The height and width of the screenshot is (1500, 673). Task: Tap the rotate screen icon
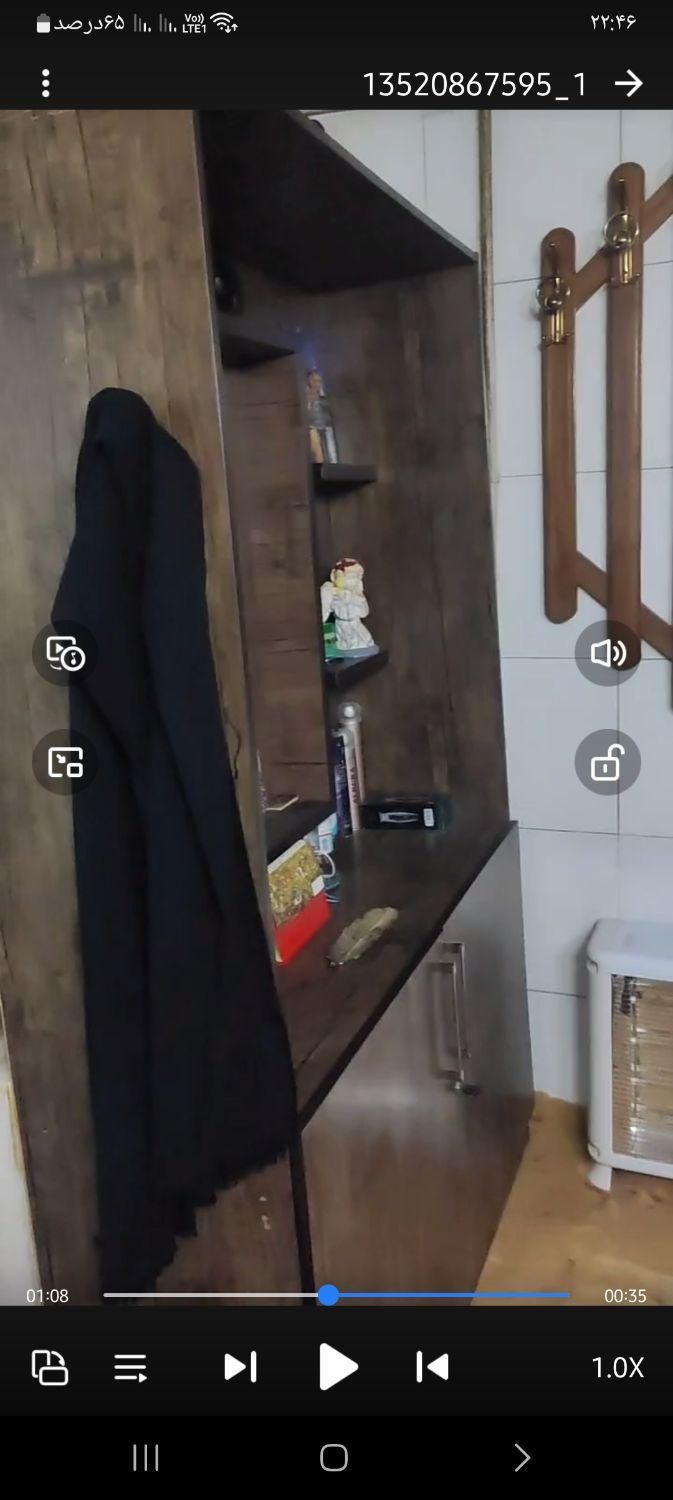coord(49,1367)
